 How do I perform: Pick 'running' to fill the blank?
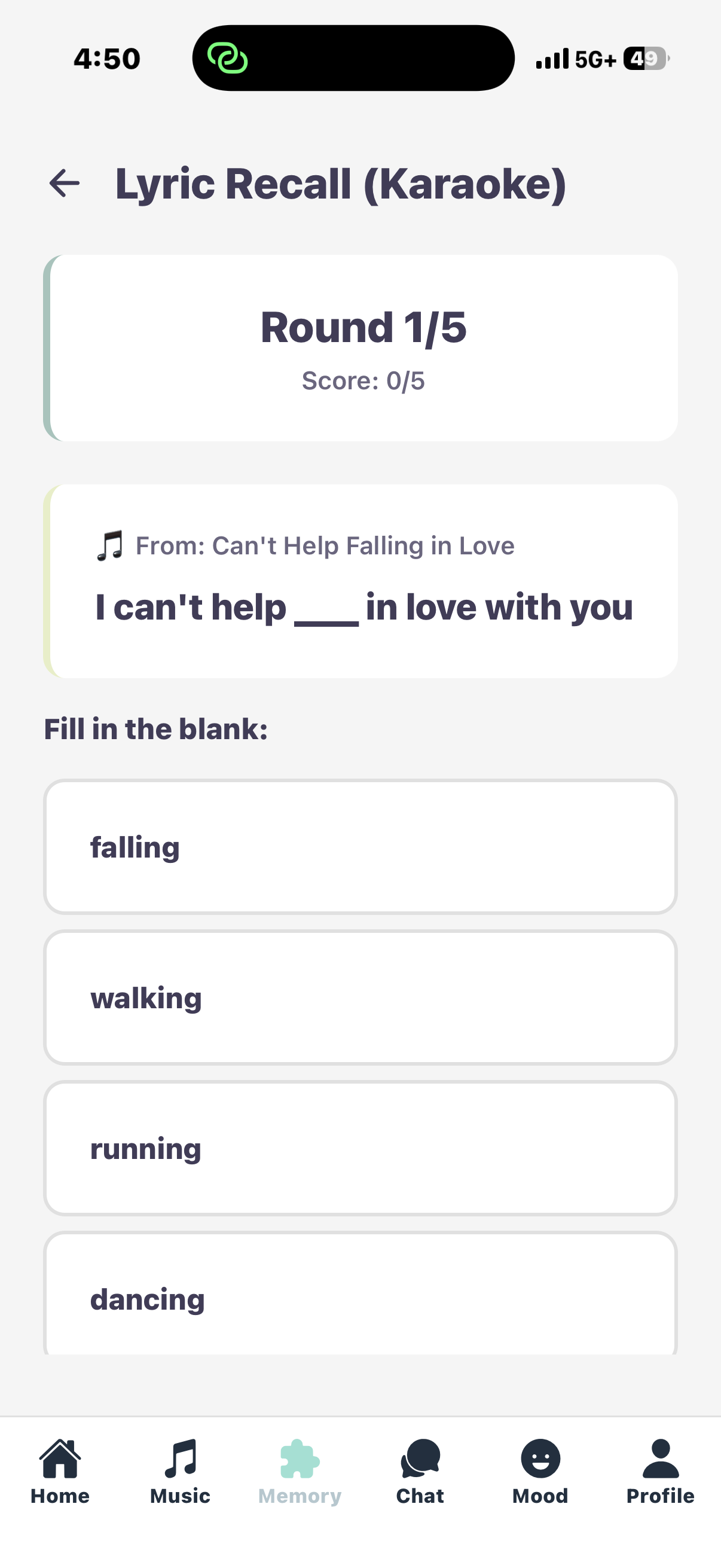360,1149
